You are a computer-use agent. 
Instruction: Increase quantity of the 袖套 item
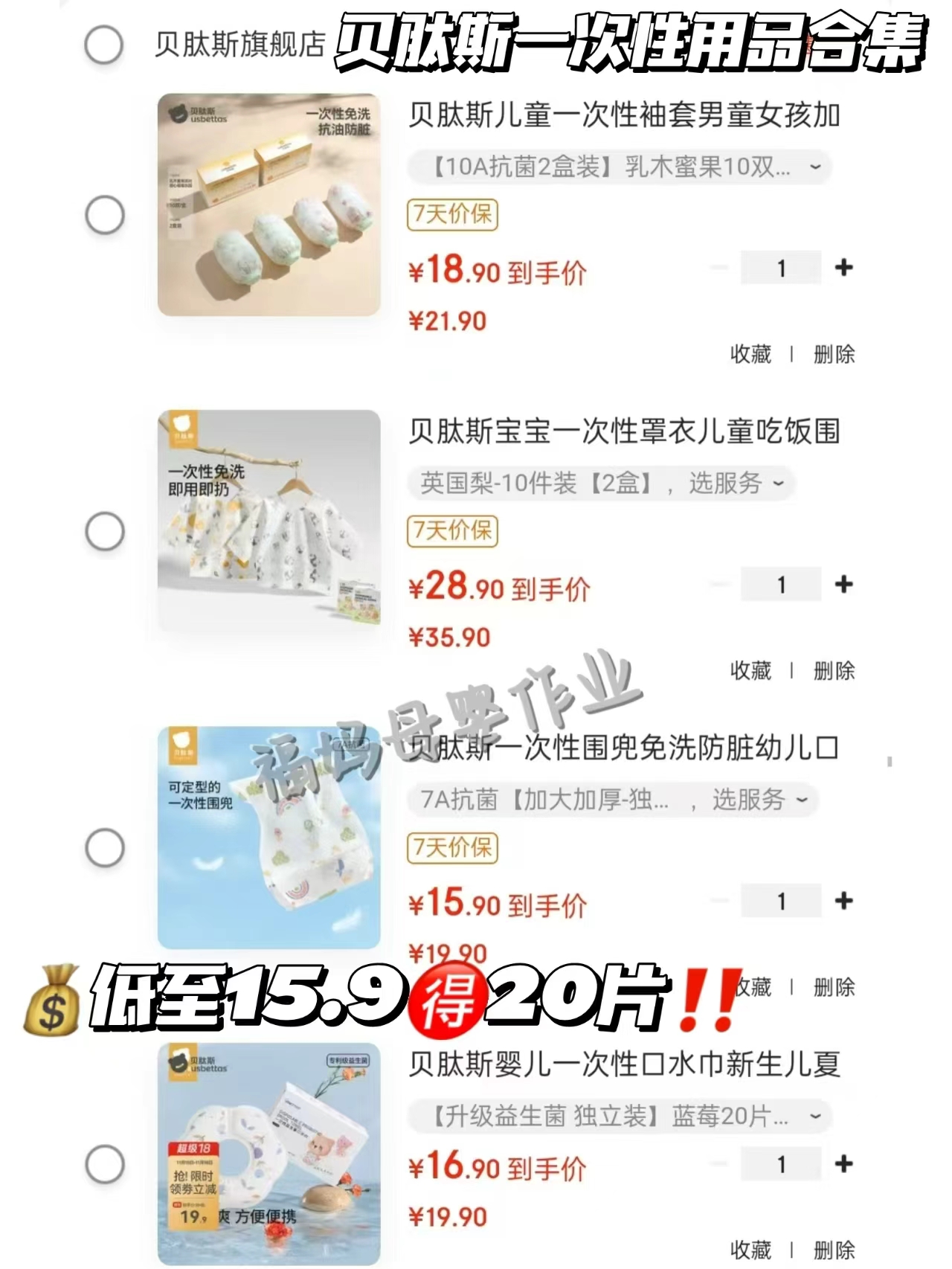pyautogui.click(x=843, y=266)
